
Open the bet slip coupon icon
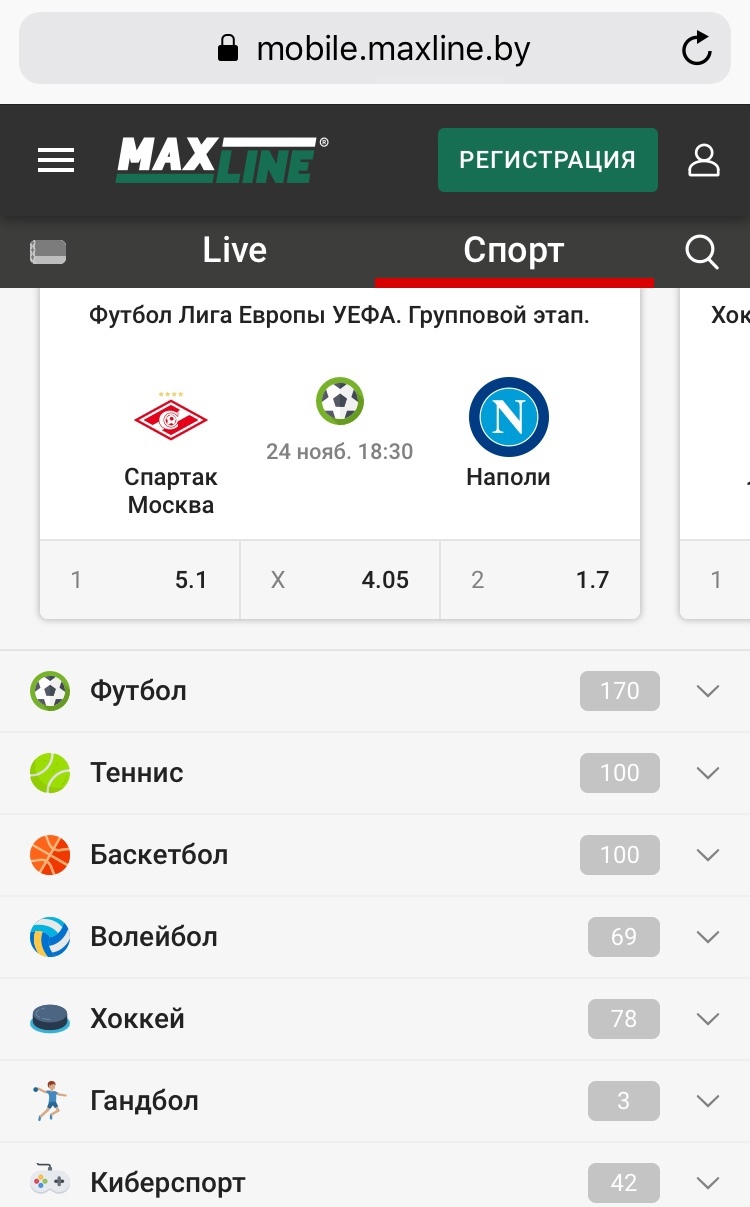48,252
